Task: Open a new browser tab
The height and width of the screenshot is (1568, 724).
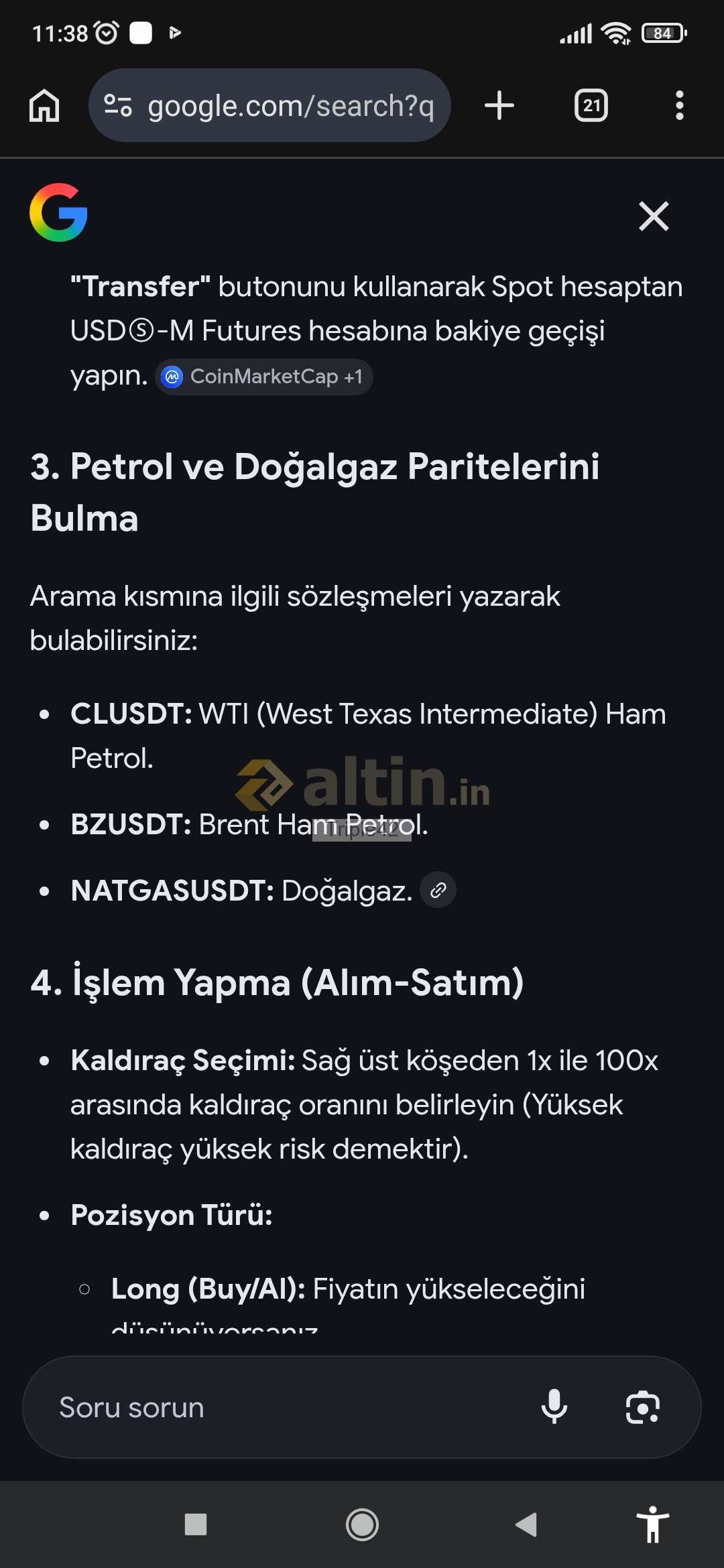Action: coord(499,106)
